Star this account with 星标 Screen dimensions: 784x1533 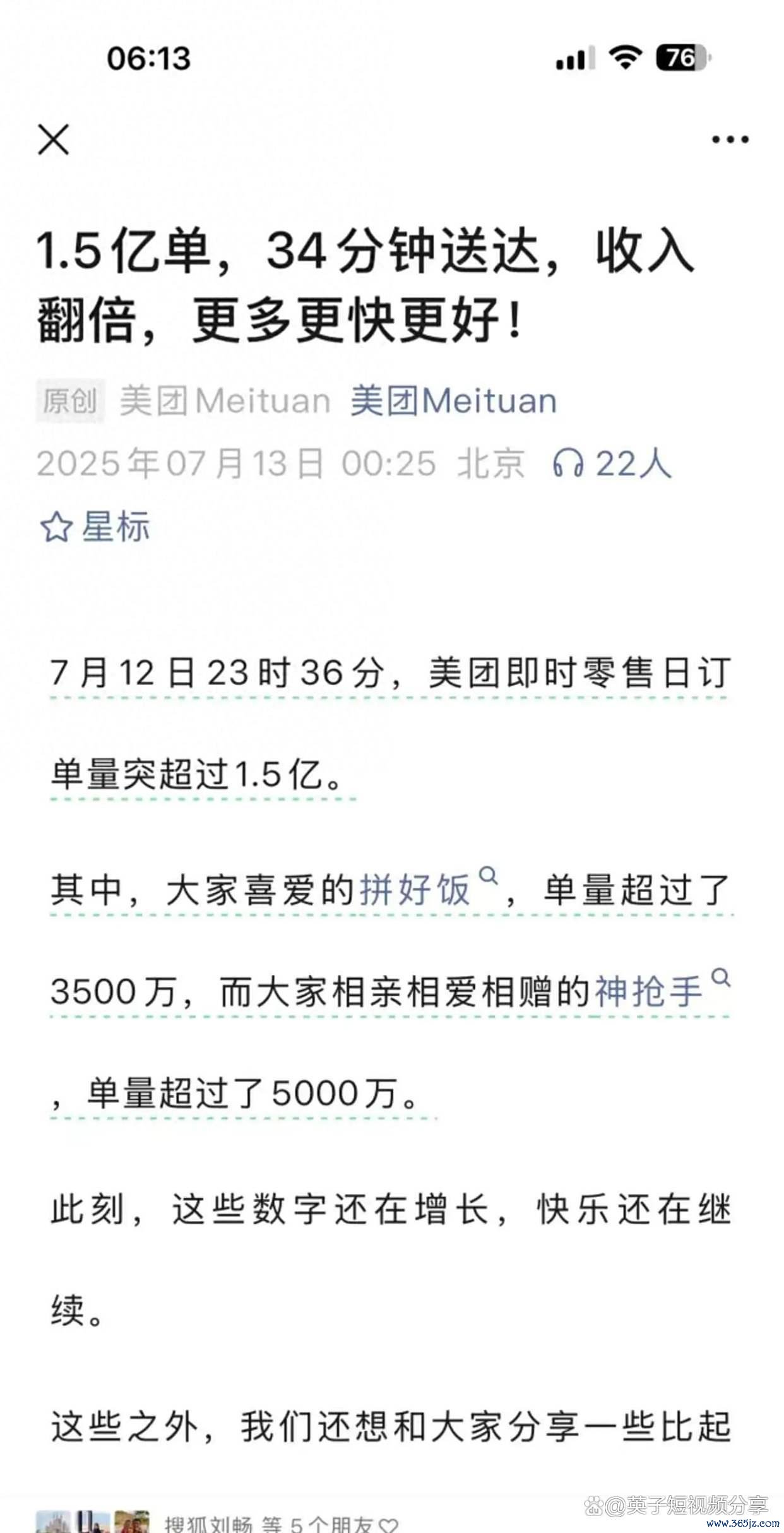(95, 527)
